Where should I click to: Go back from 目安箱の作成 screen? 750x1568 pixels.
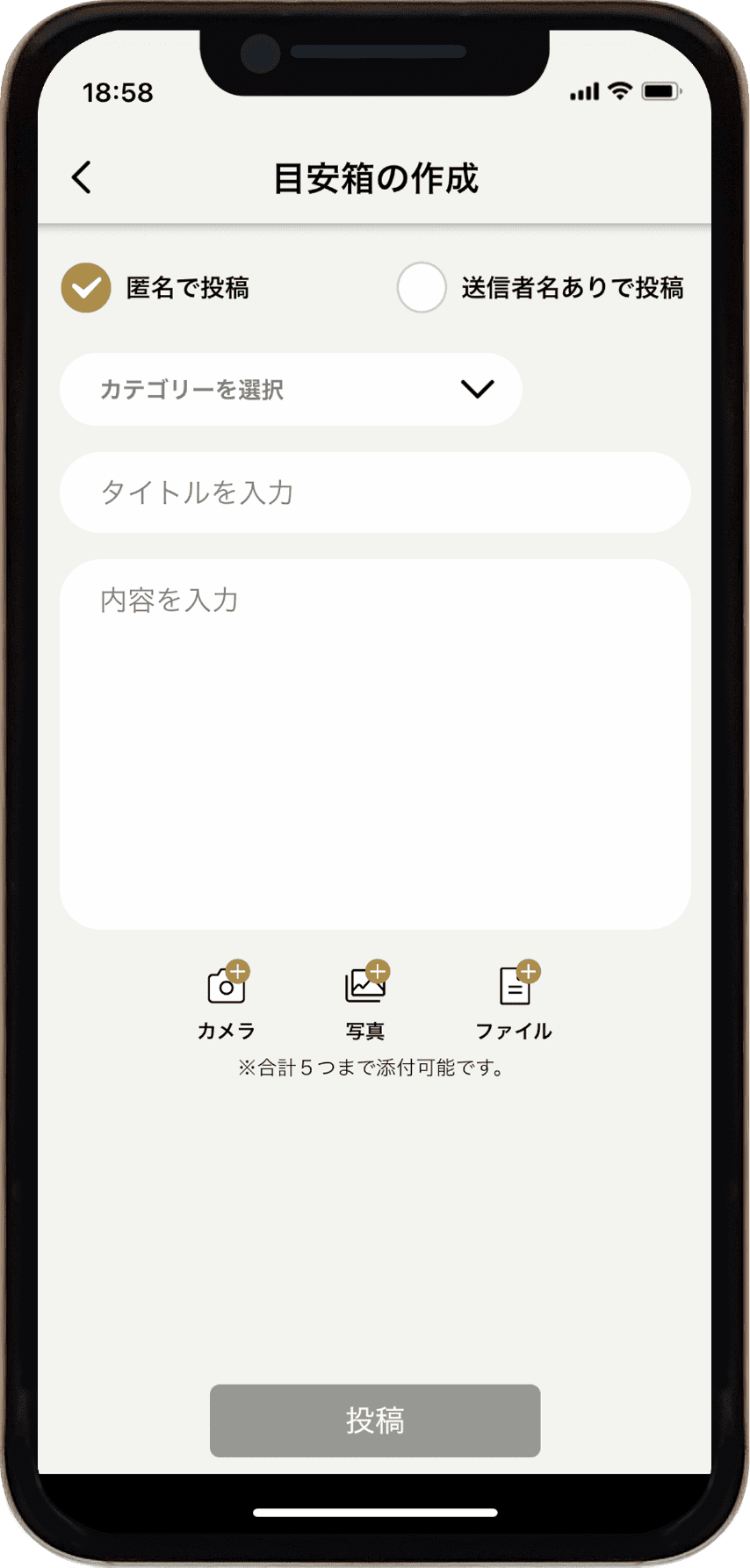click(x=82, y=177)
